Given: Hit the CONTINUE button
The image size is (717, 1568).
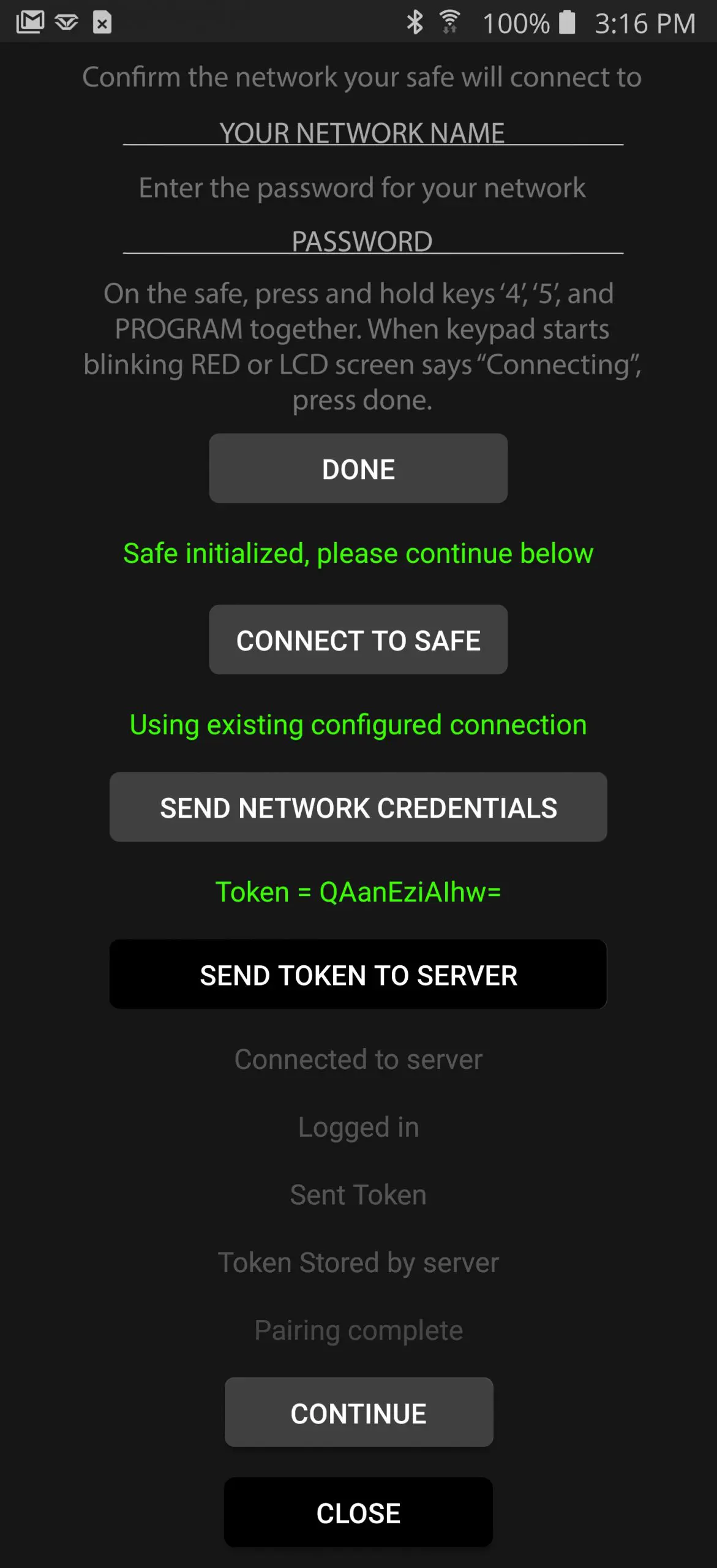Looking at the screenshot, I should 358,1412.
